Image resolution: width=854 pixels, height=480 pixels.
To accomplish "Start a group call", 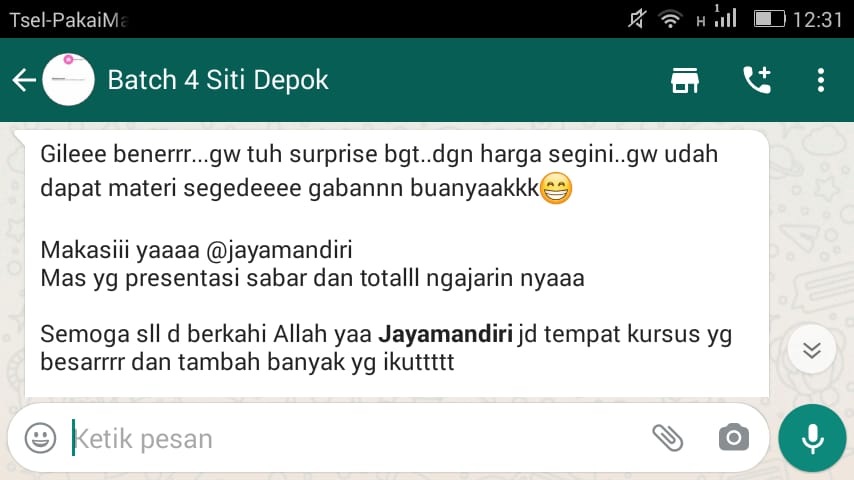I will click(x=756, y=80).
